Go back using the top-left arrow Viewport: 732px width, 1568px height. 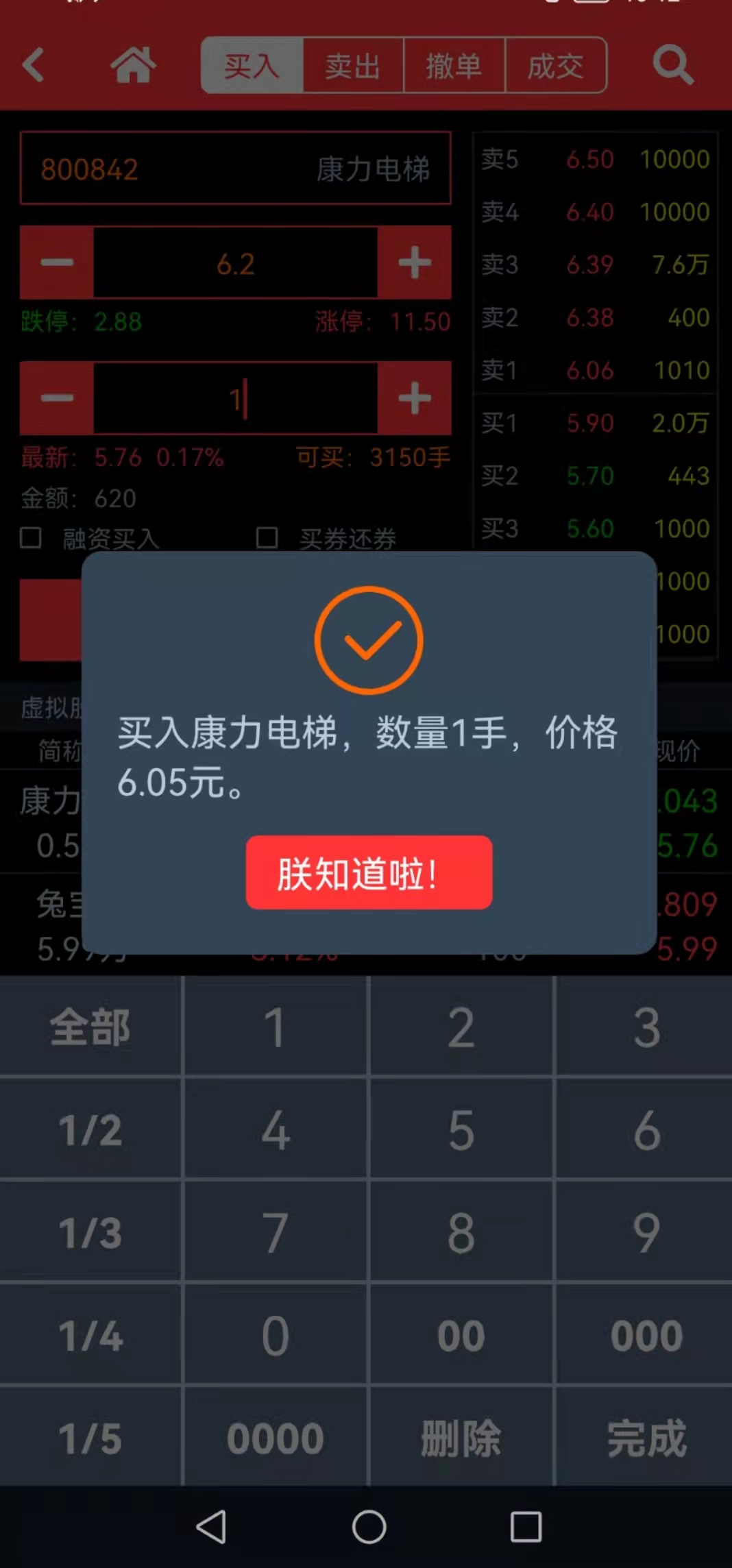click(x=34, y=65)
